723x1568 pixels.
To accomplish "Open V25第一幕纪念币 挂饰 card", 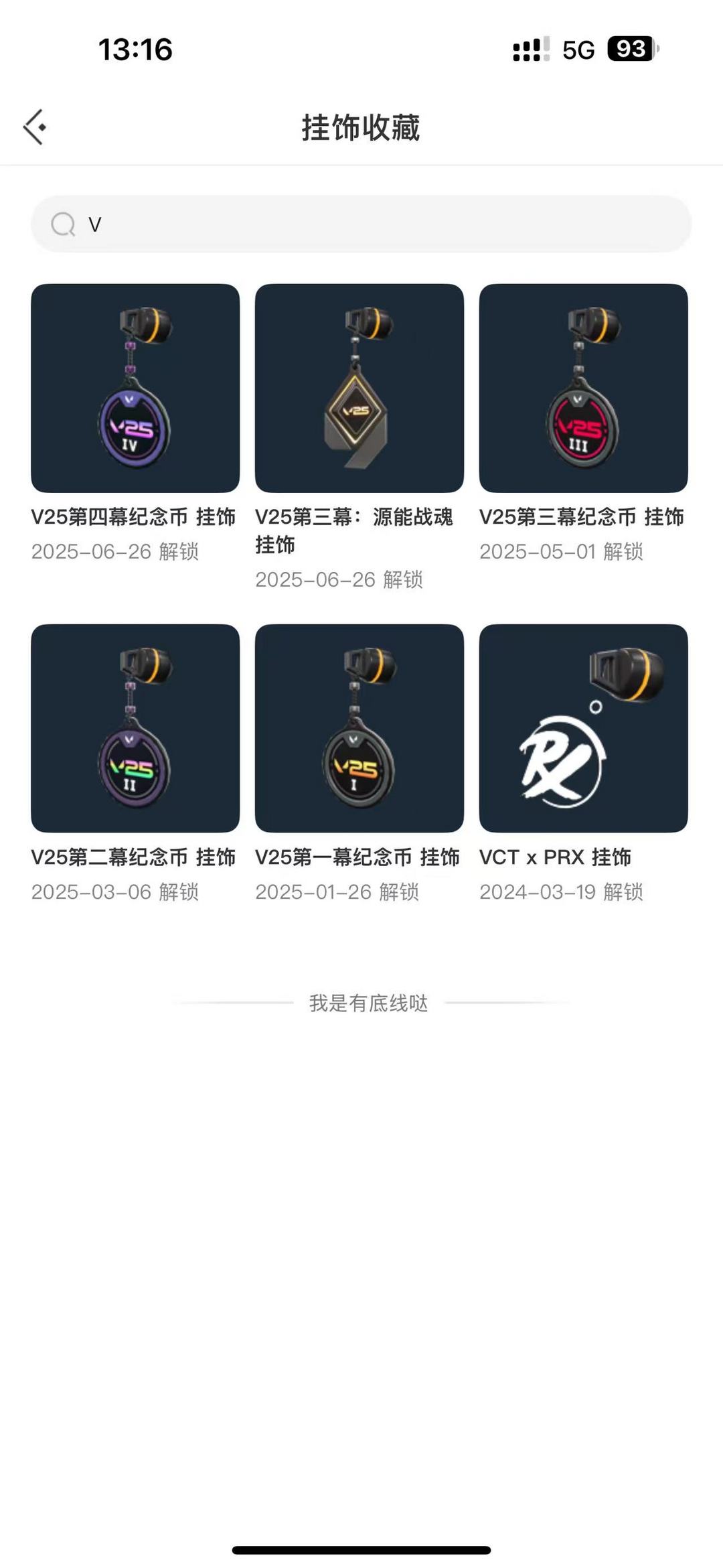I will (x=359, y=729).
